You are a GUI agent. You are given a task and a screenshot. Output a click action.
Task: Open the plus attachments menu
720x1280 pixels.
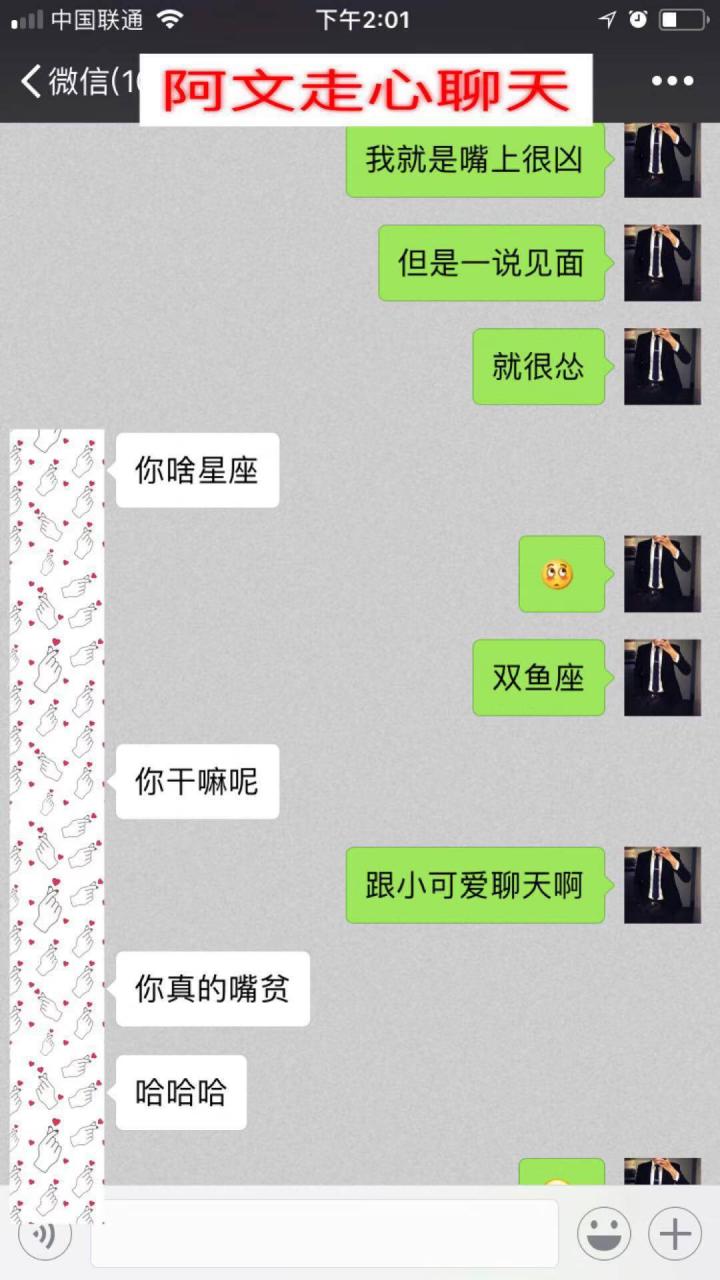[x=675, y=1235]
